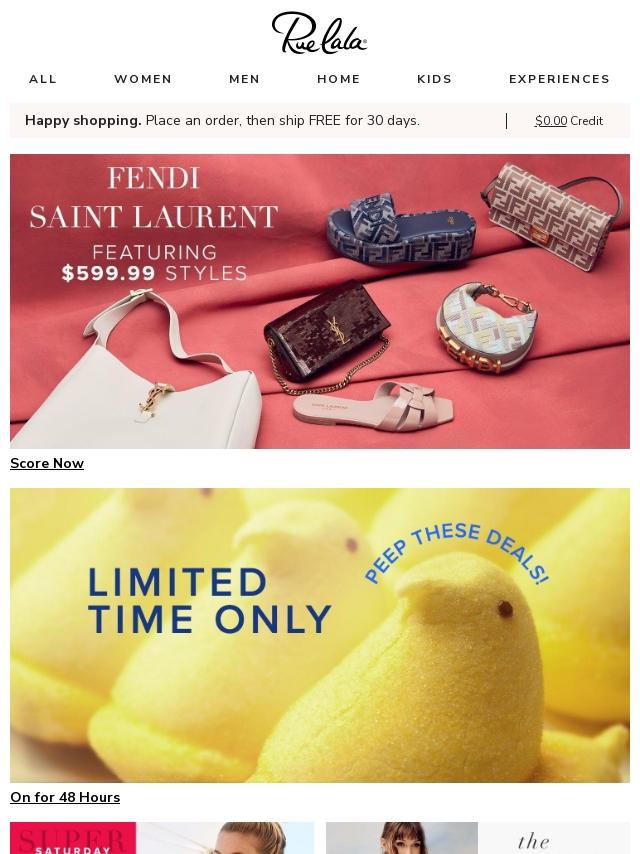Browse the KIDS category
Viewport: 640px width, 854px height.
click(x=434, y=79)
